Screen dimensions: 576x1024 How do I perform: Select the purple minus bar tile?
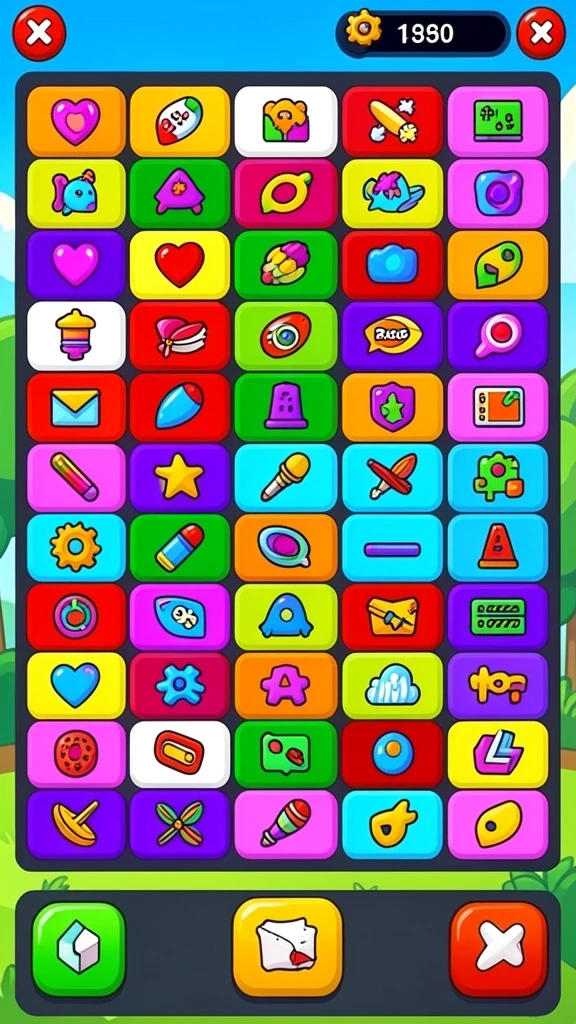point(392,547)
